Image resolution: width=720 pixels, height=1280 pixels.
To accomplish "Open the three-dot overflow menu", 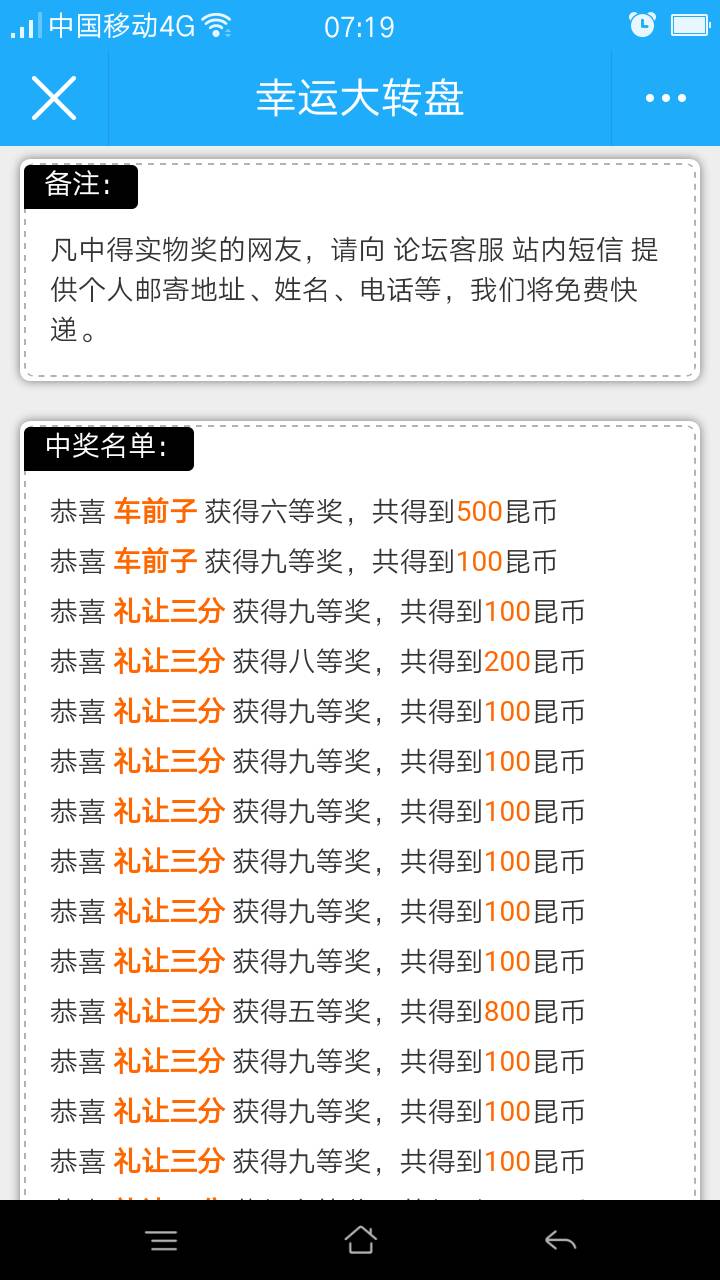I will [665, 98].
